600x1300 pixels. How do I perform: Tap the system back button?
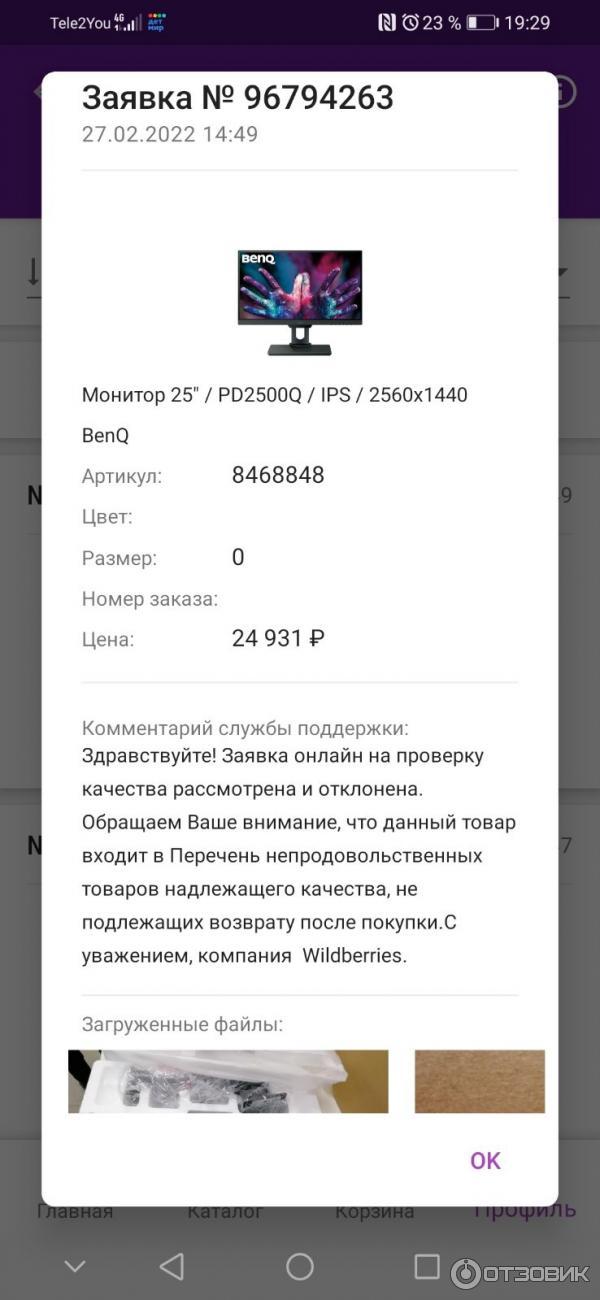(172, 1267)
